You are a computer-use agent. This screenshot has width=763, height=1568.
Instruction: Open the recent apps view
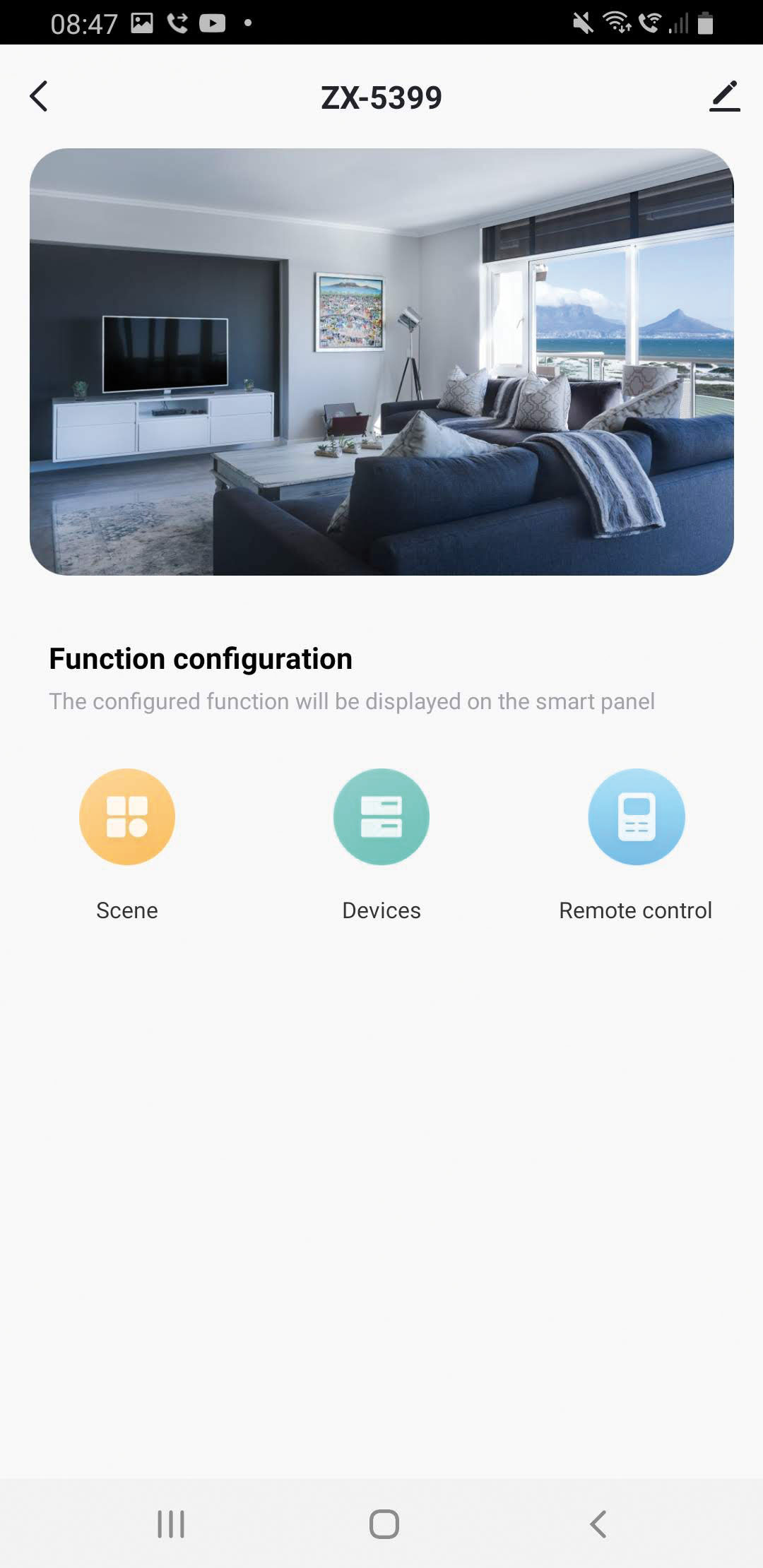click(171, 1524)
